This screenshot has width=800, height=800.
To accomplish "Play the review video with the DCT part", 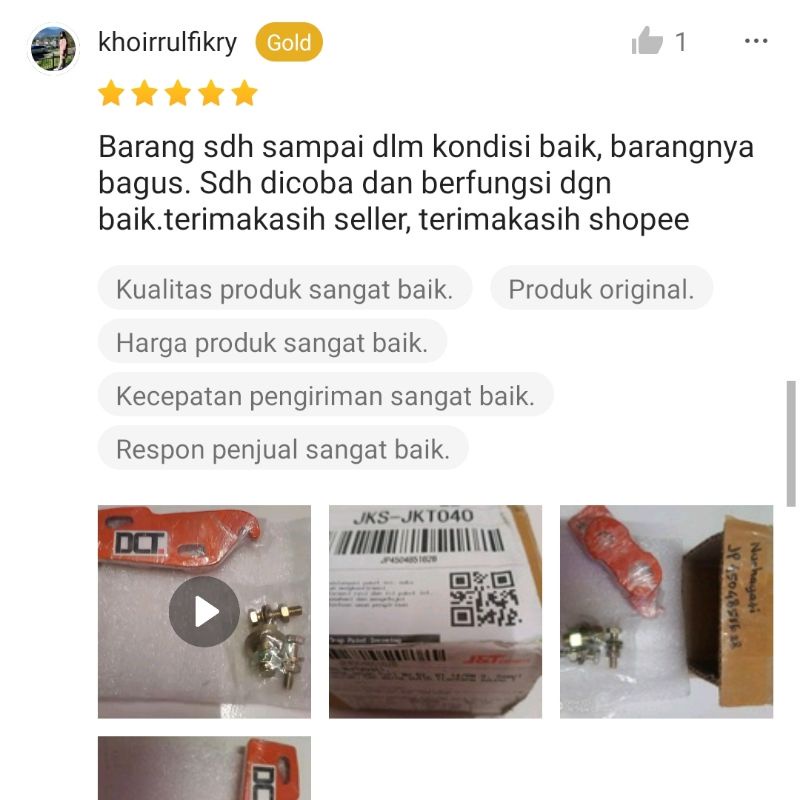I will [204, 611].
